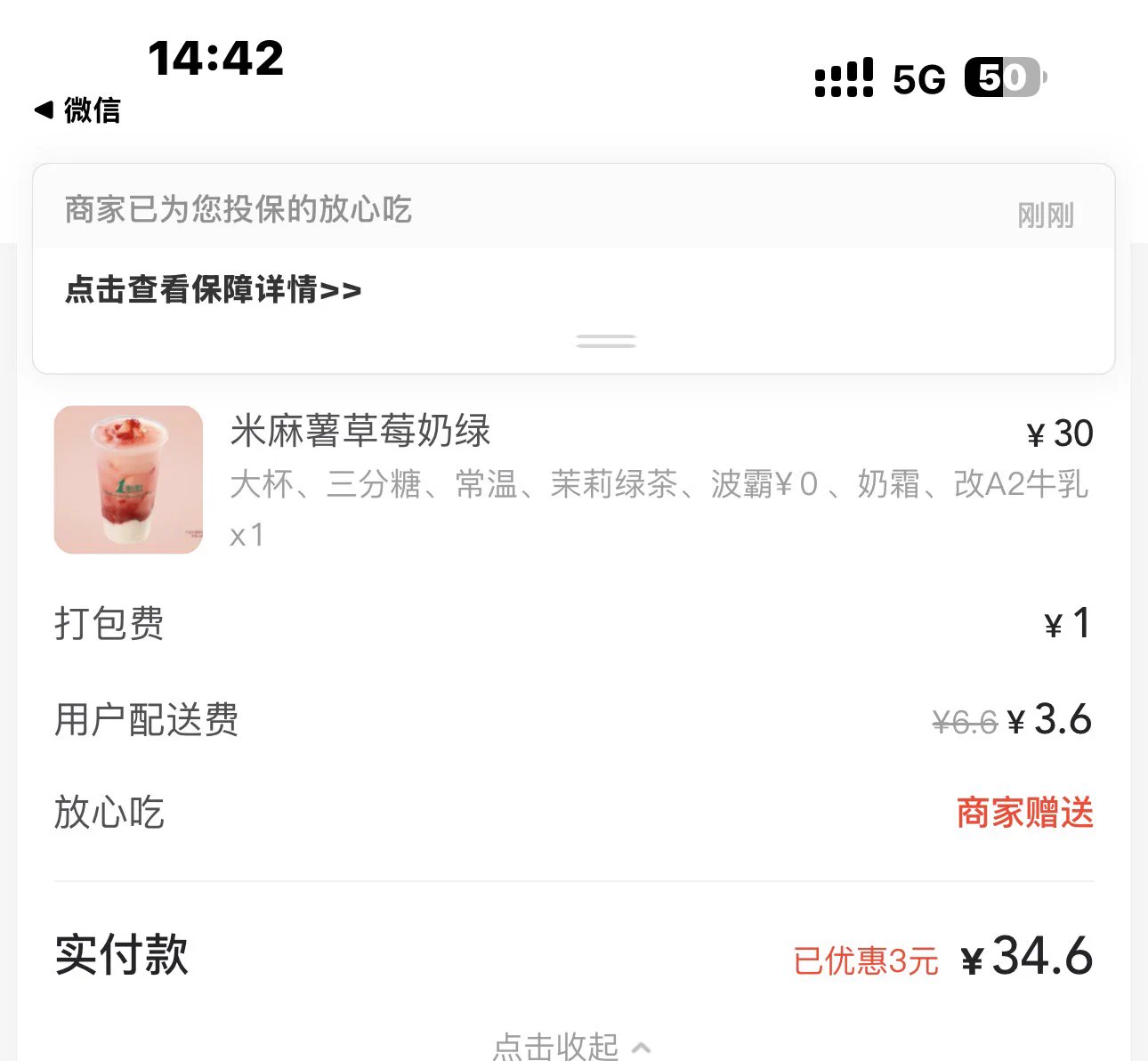Screen dimensions: 1148x1061
Task: Open the 点击查看保障详情 link
Action: (213, 290)
